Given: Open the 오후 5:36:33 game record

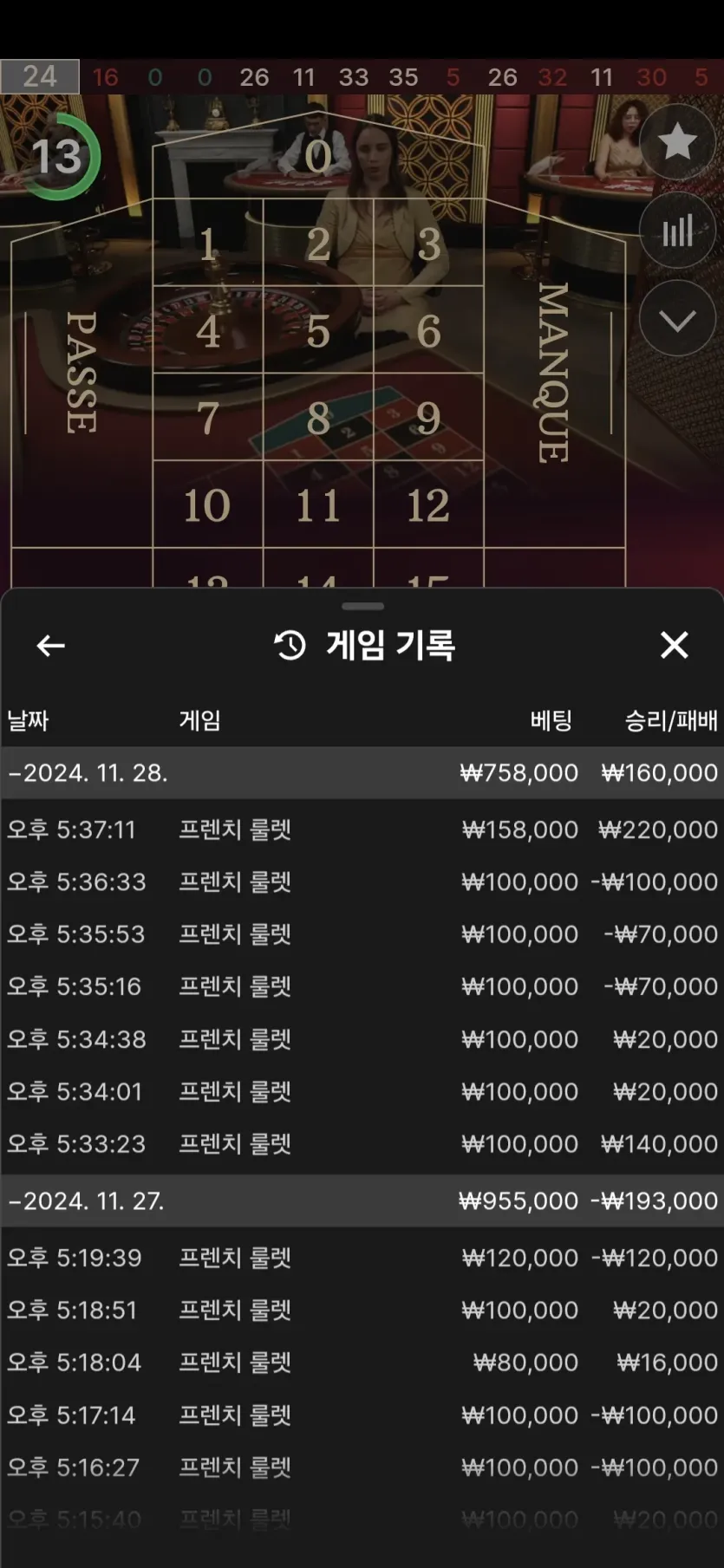Looking at the screenshot, I should (x=362, y=882).
